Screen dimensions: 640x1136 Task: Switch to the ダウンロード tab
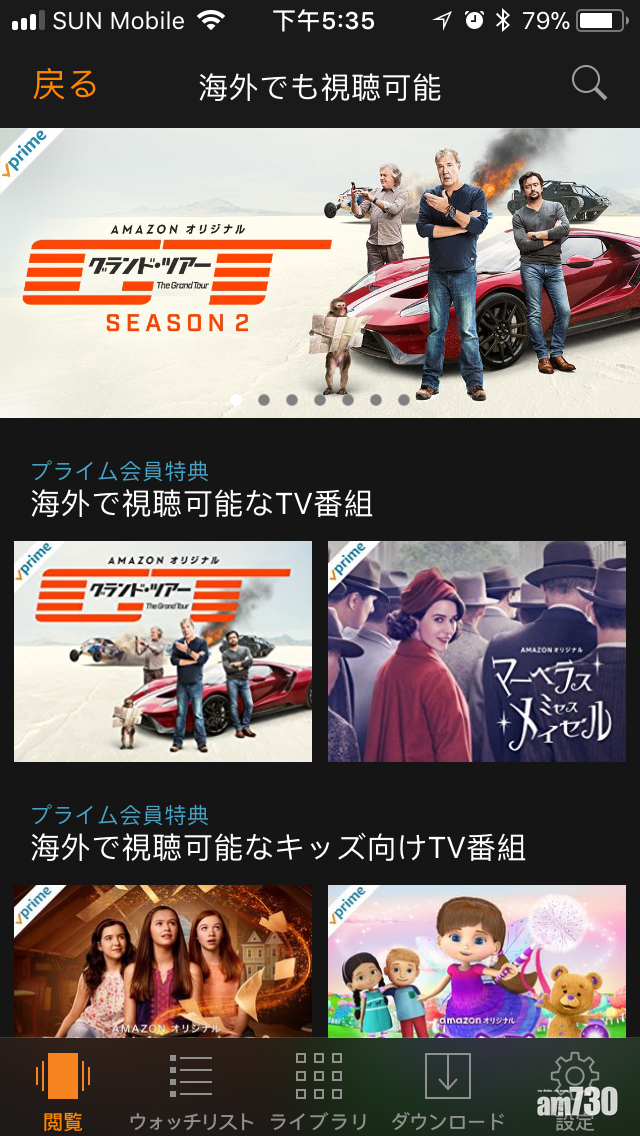pyautogui.click(x=447, y=1090)
